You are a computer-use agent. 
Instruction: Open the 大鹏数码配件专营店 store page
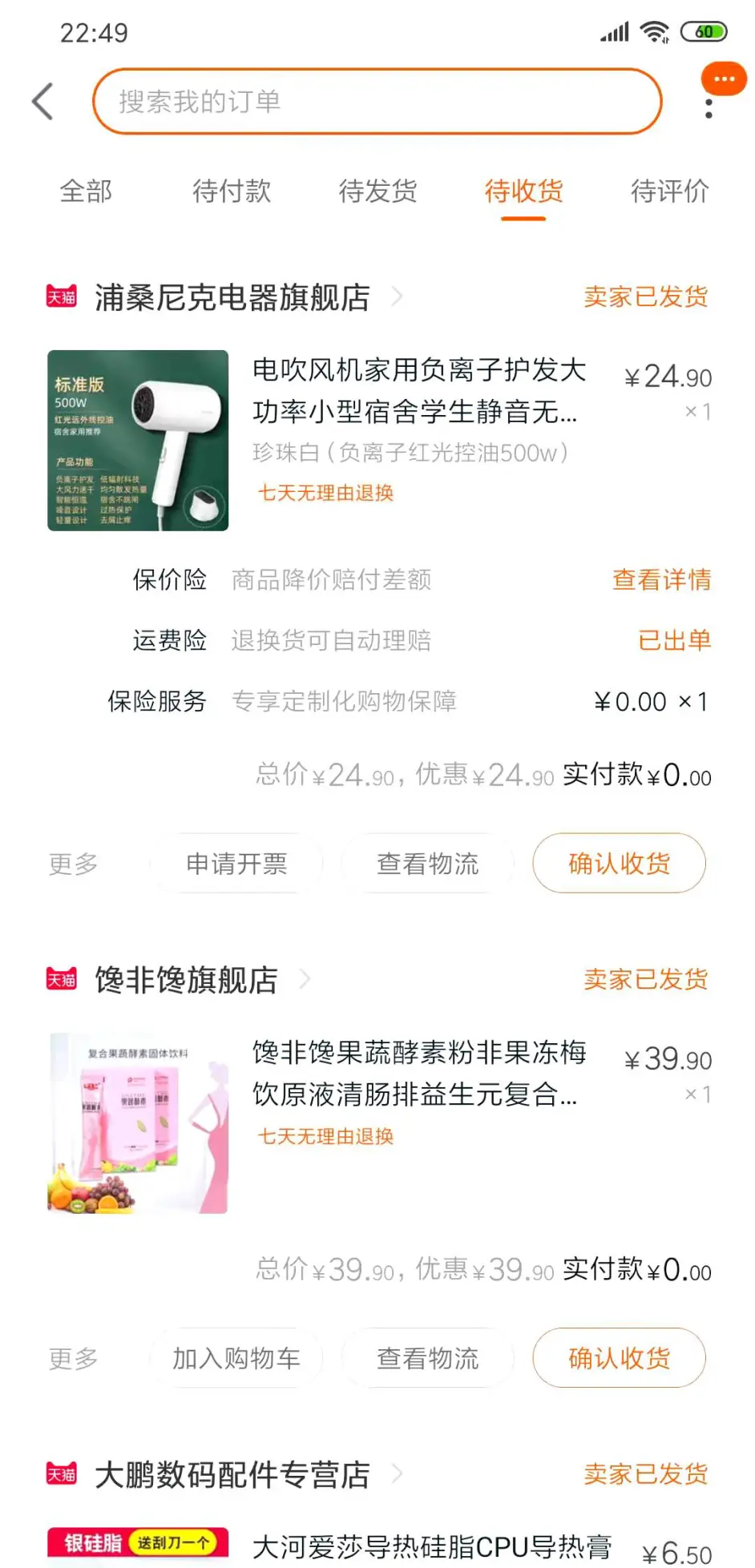coord(232,1474)
